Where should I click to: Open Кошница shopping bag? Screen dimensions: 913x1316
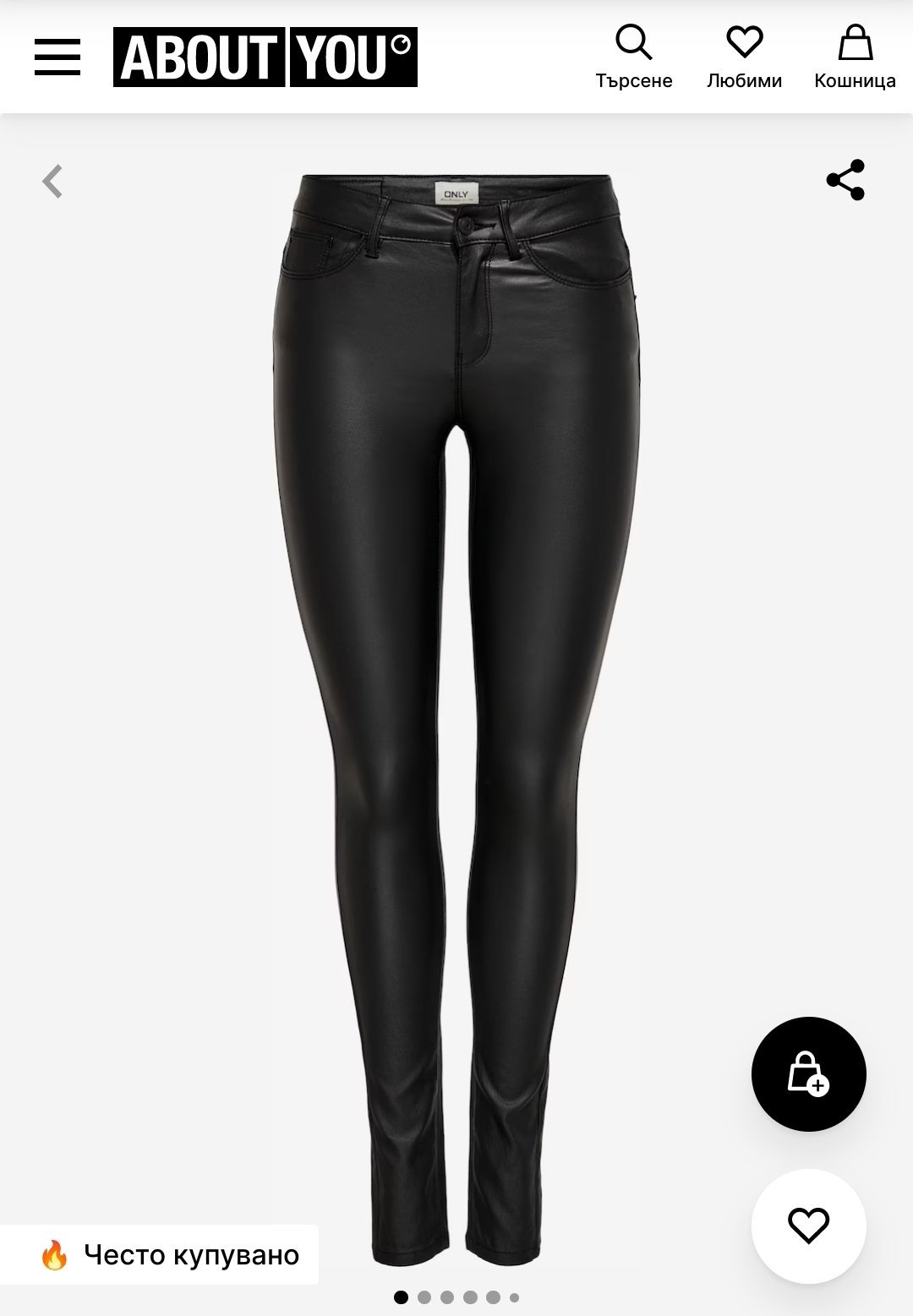855,57
